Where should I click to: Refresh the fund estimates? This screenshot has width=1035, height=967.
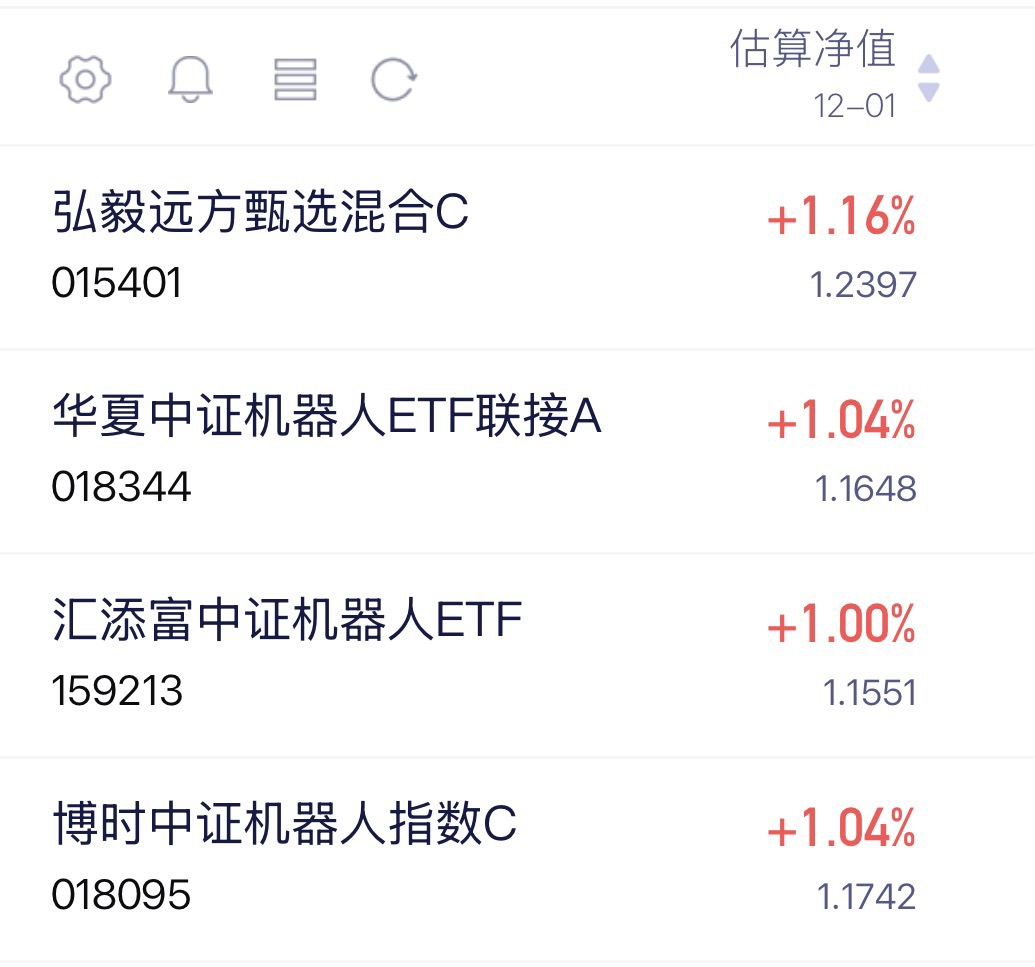(393, 80)
